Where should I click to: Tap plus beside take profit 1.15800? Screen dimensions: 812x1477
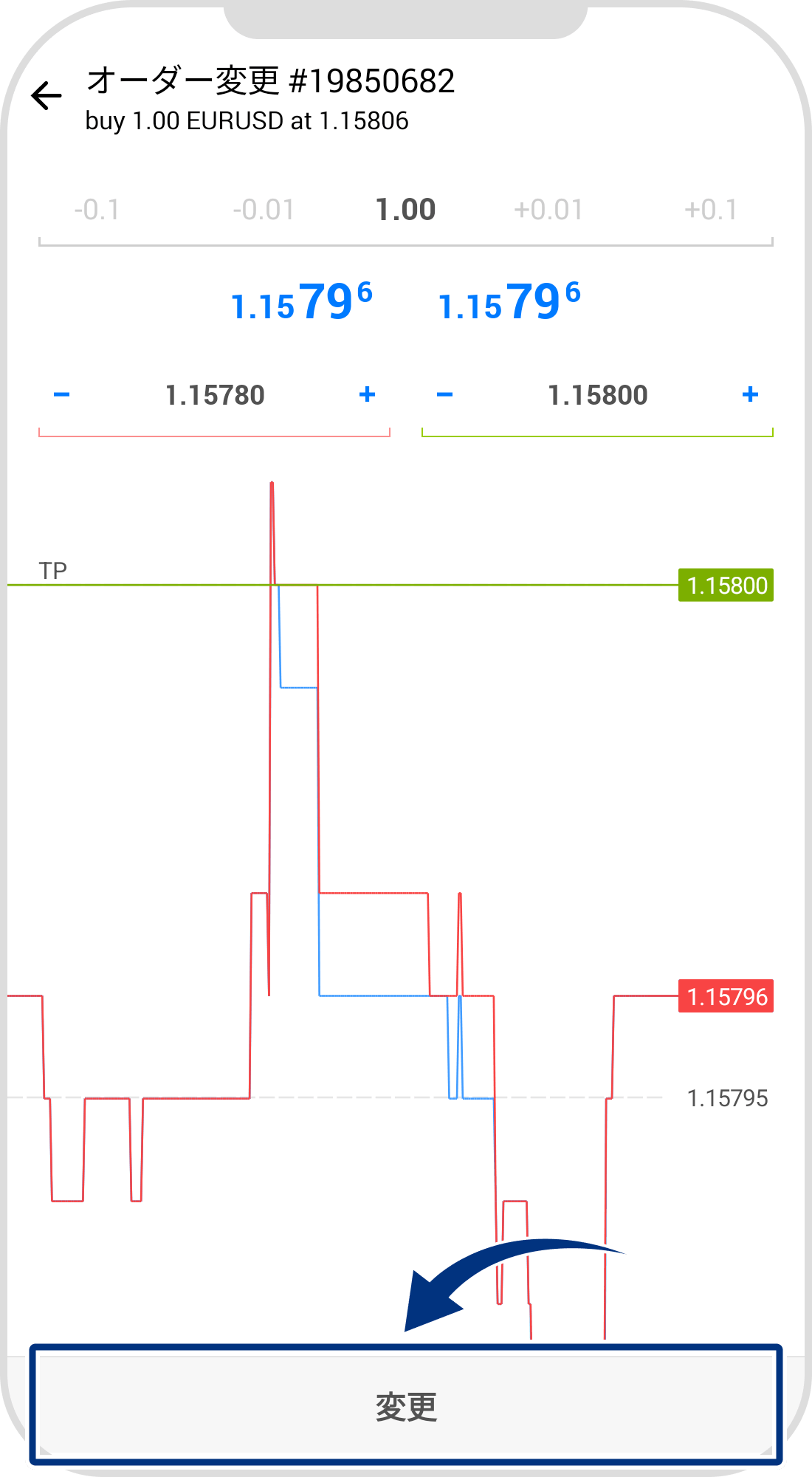tap(750, 395)
